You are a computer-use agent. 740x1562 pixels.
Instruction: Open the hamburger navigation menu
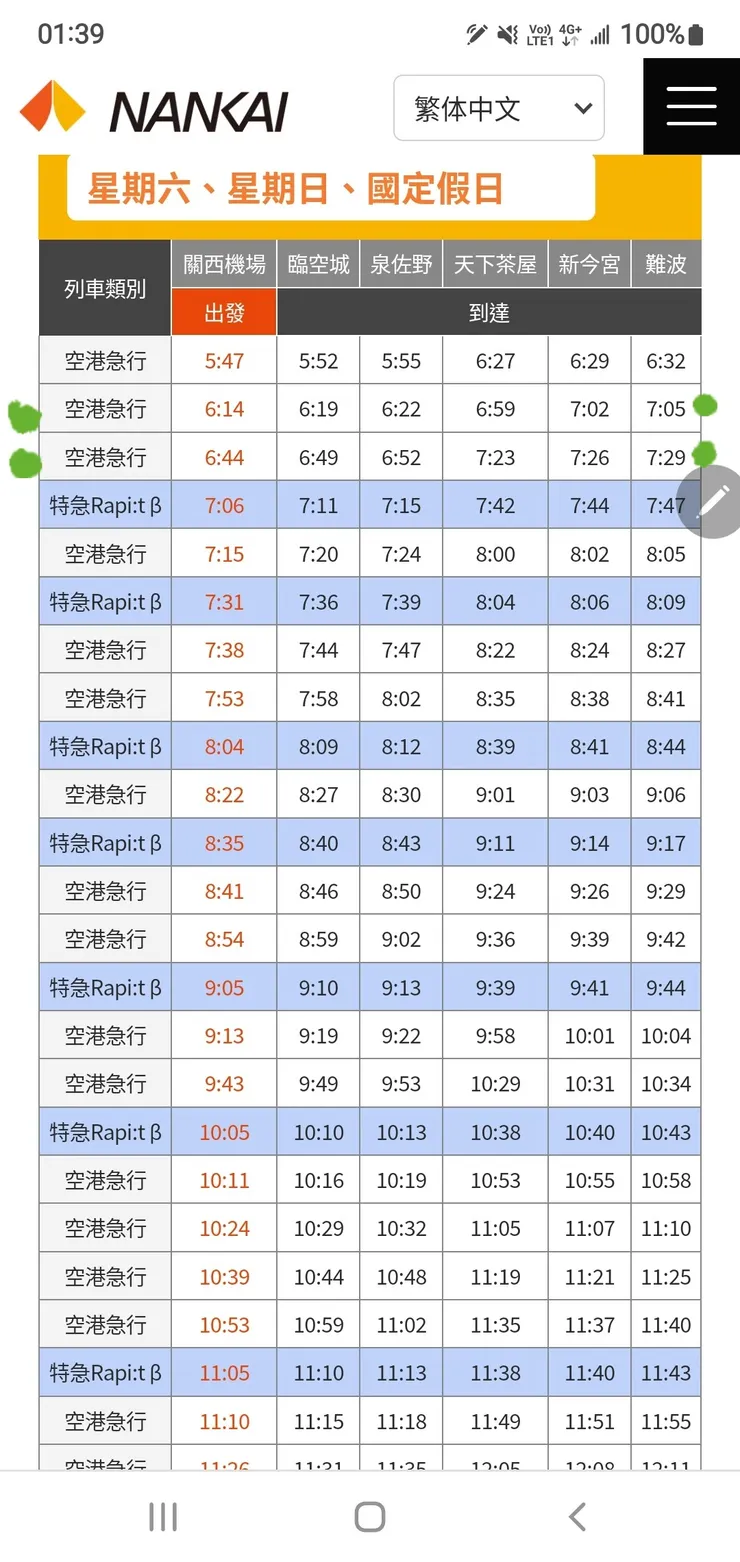[690, 106]
